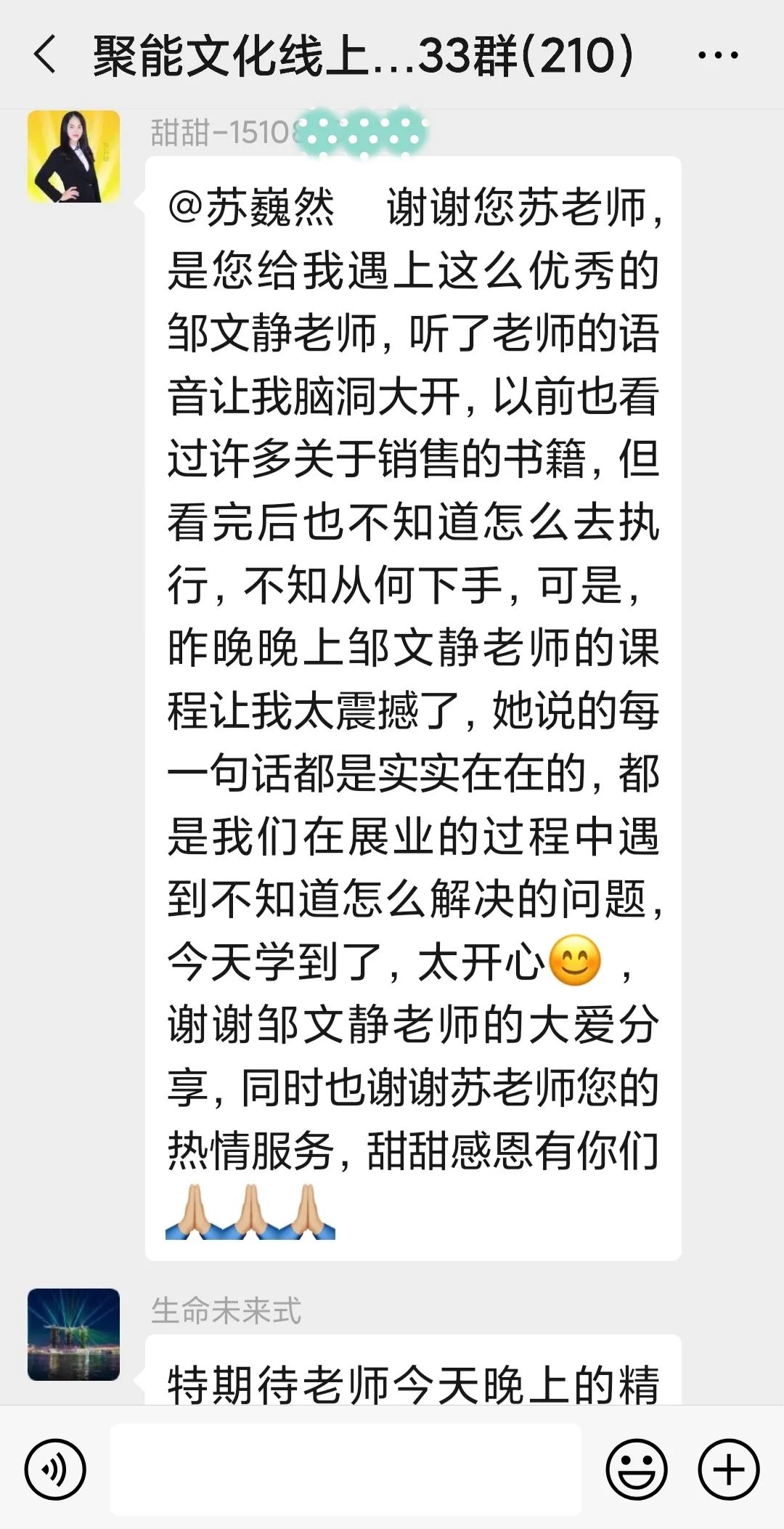Image resolution: width=784 pixels, height=1529 pixels.
Task: Open the emoji sticker panel
Action: point(637,1469)
